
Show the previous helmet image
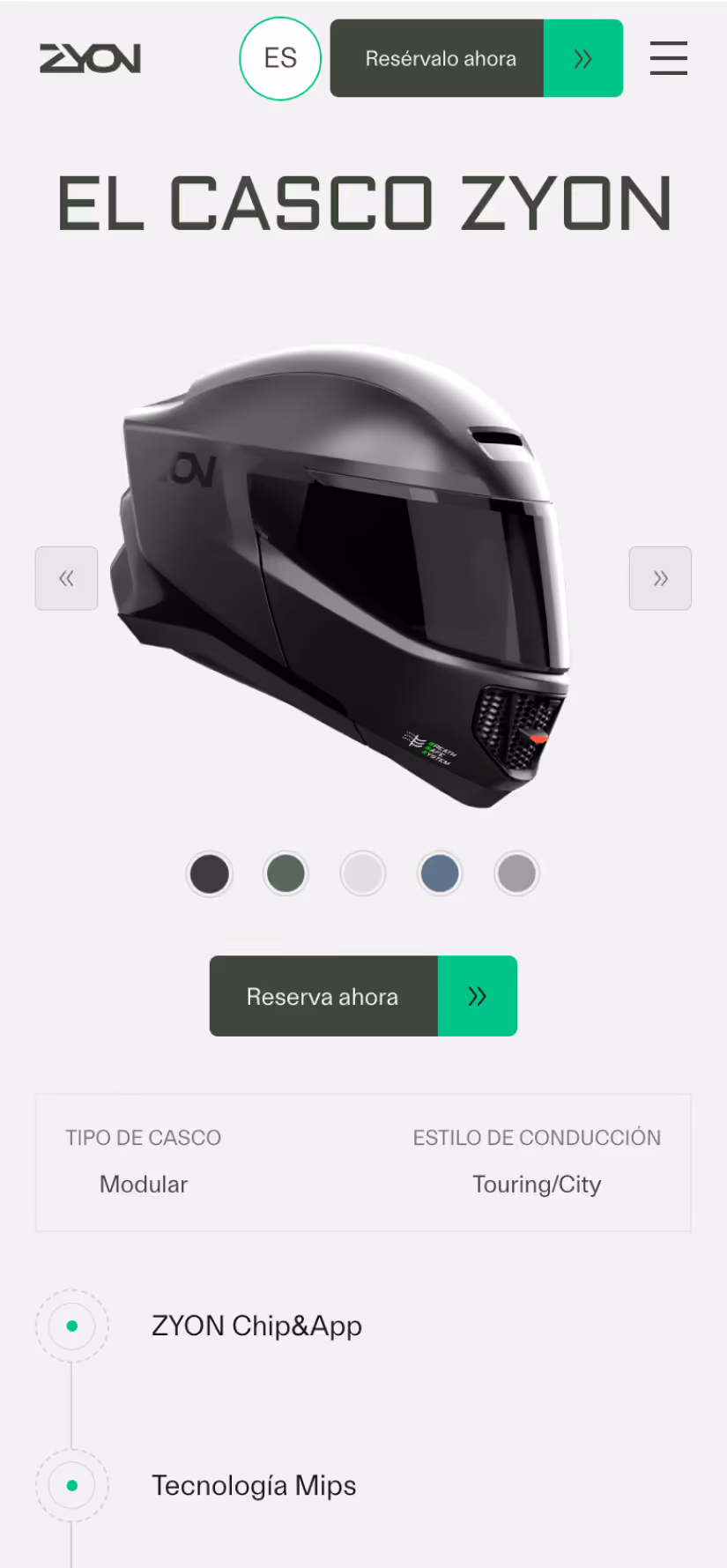click(x=66, y=578)
